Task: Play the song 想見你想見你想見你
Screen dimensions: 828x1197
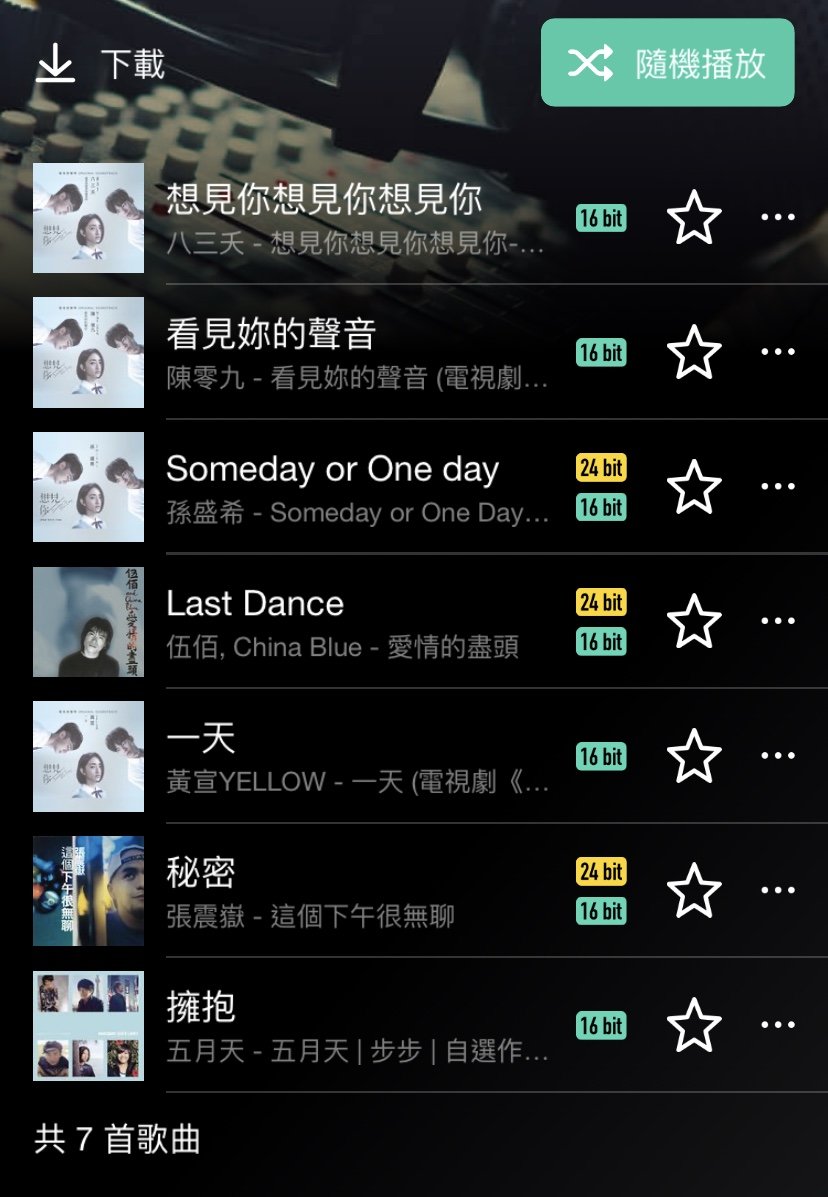Action: click(324, 200)
